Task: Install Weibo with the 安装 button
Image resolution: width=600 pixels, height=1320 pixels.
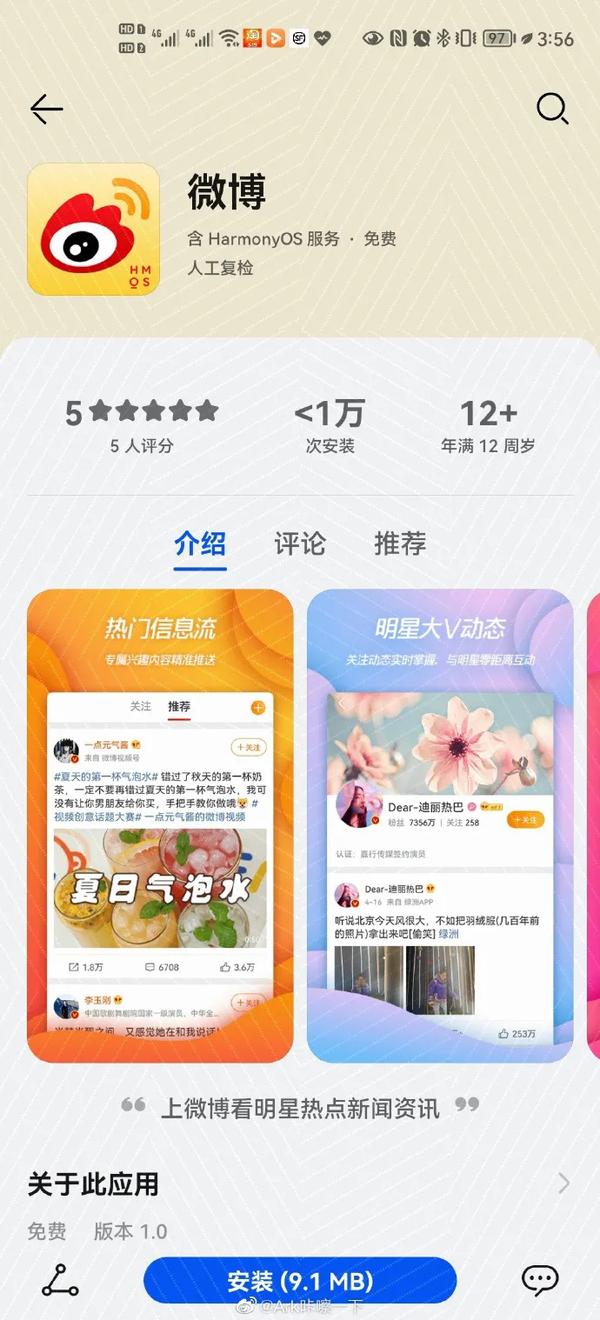Action: (300, 1280)
